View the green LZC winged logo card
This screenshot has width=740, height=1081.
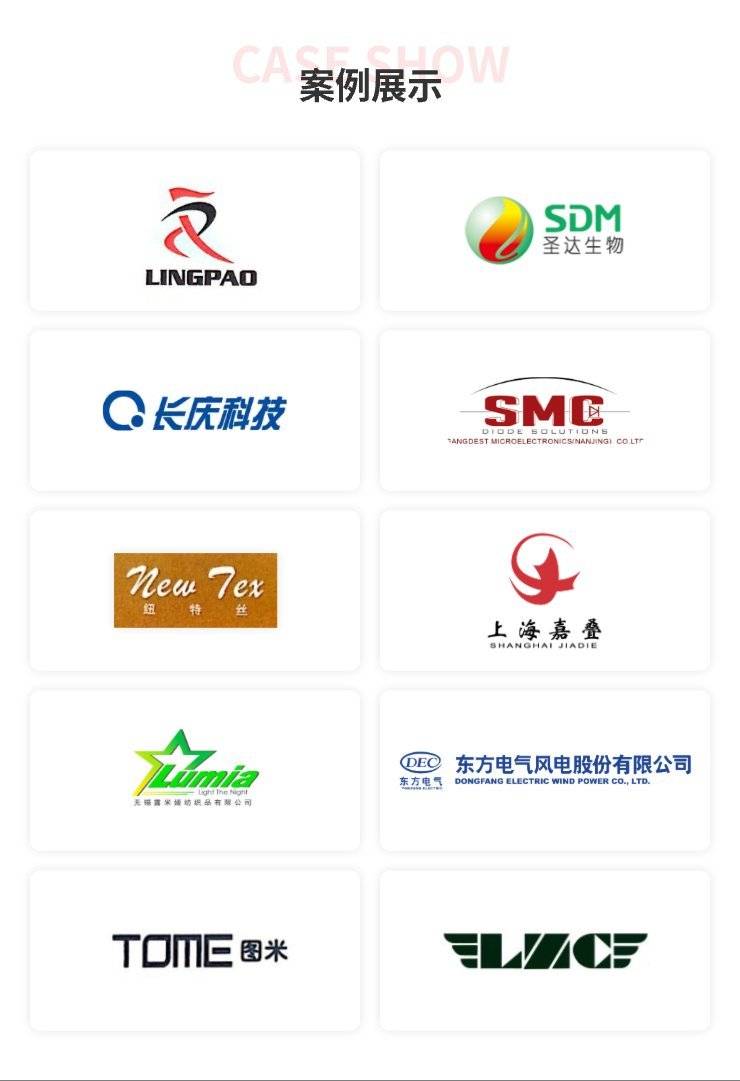click(545, 950)
